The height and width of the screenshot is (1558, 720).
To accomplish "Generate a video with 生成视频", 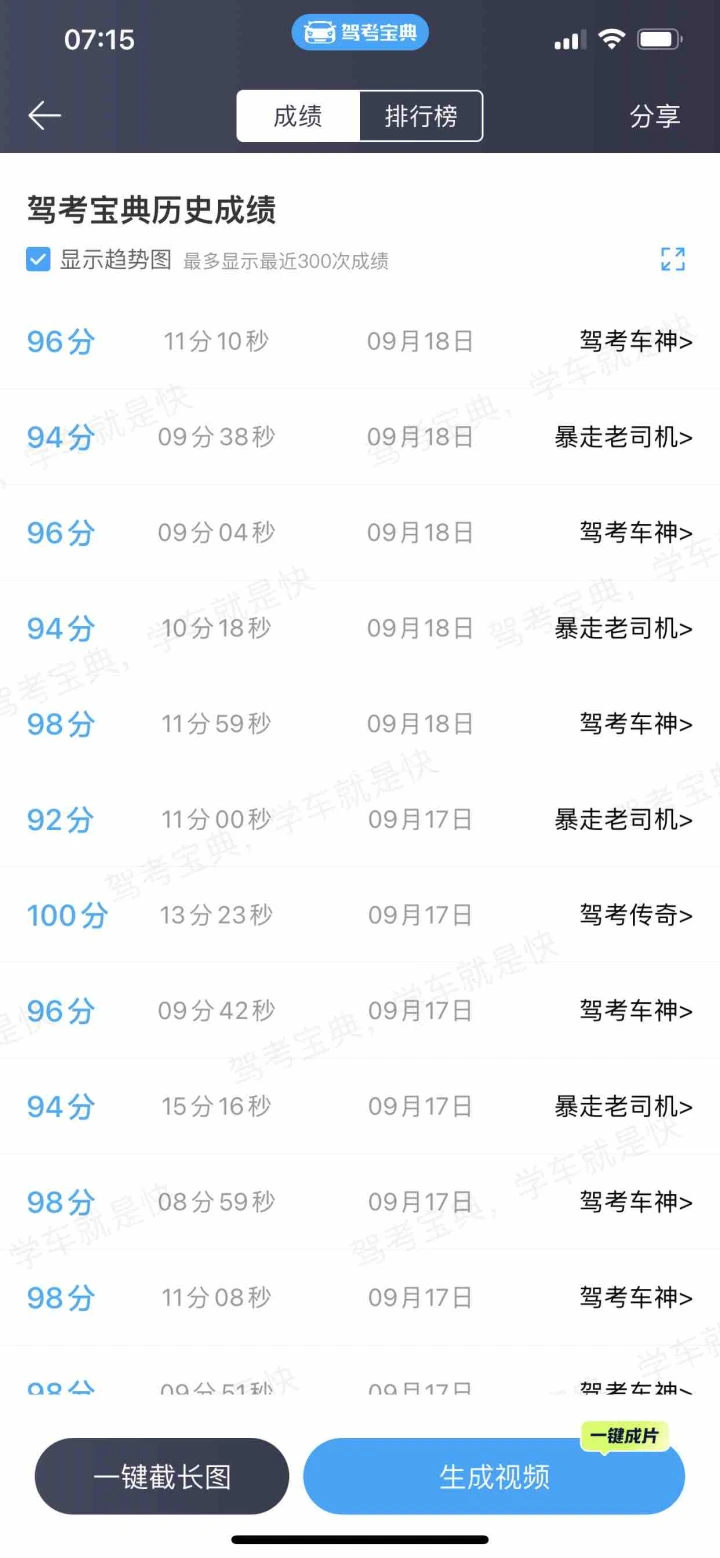I will [x=494, y=1476].
